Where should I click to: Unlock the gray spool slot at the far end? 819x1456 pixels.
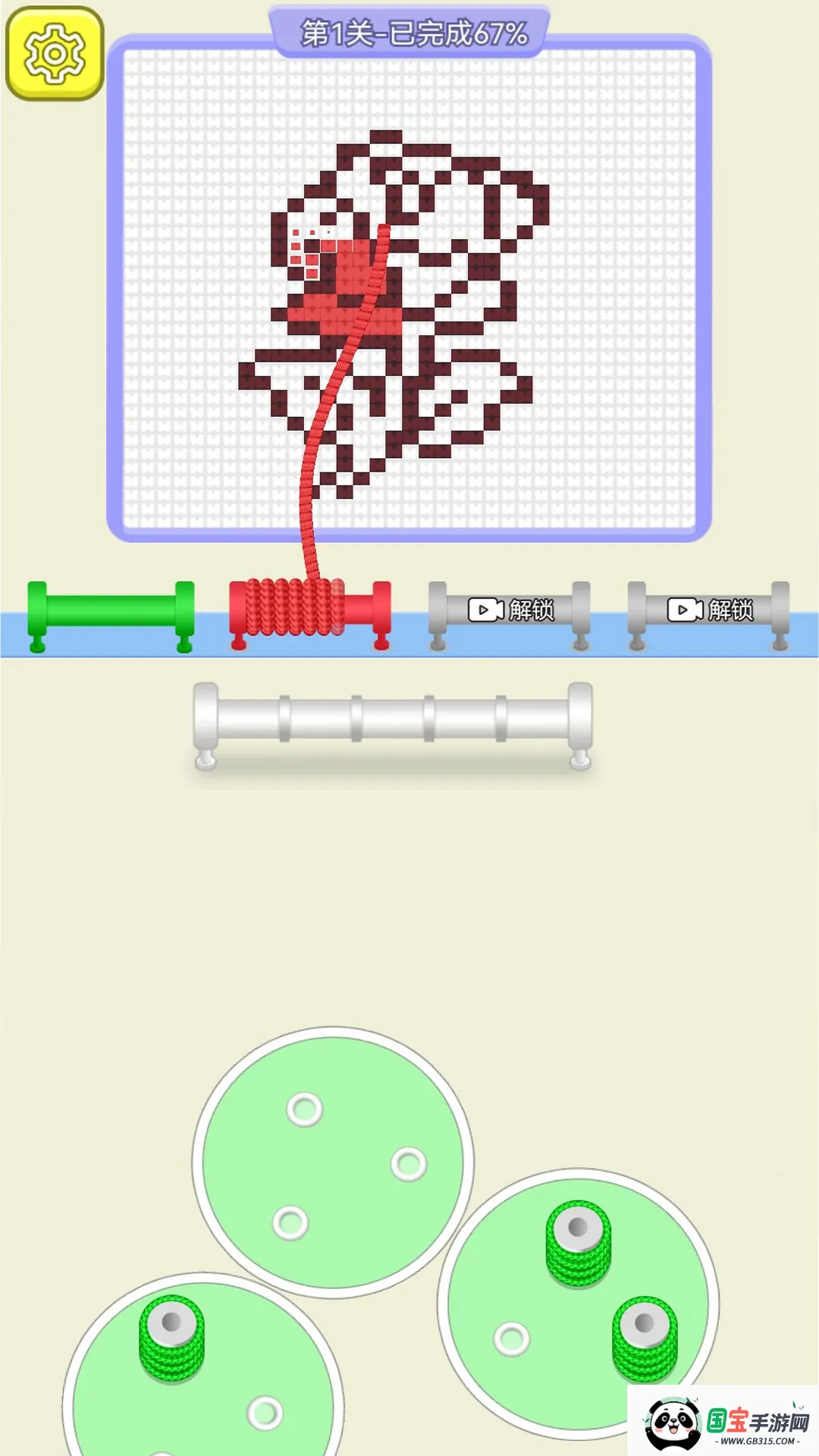[x=709, y=610]
